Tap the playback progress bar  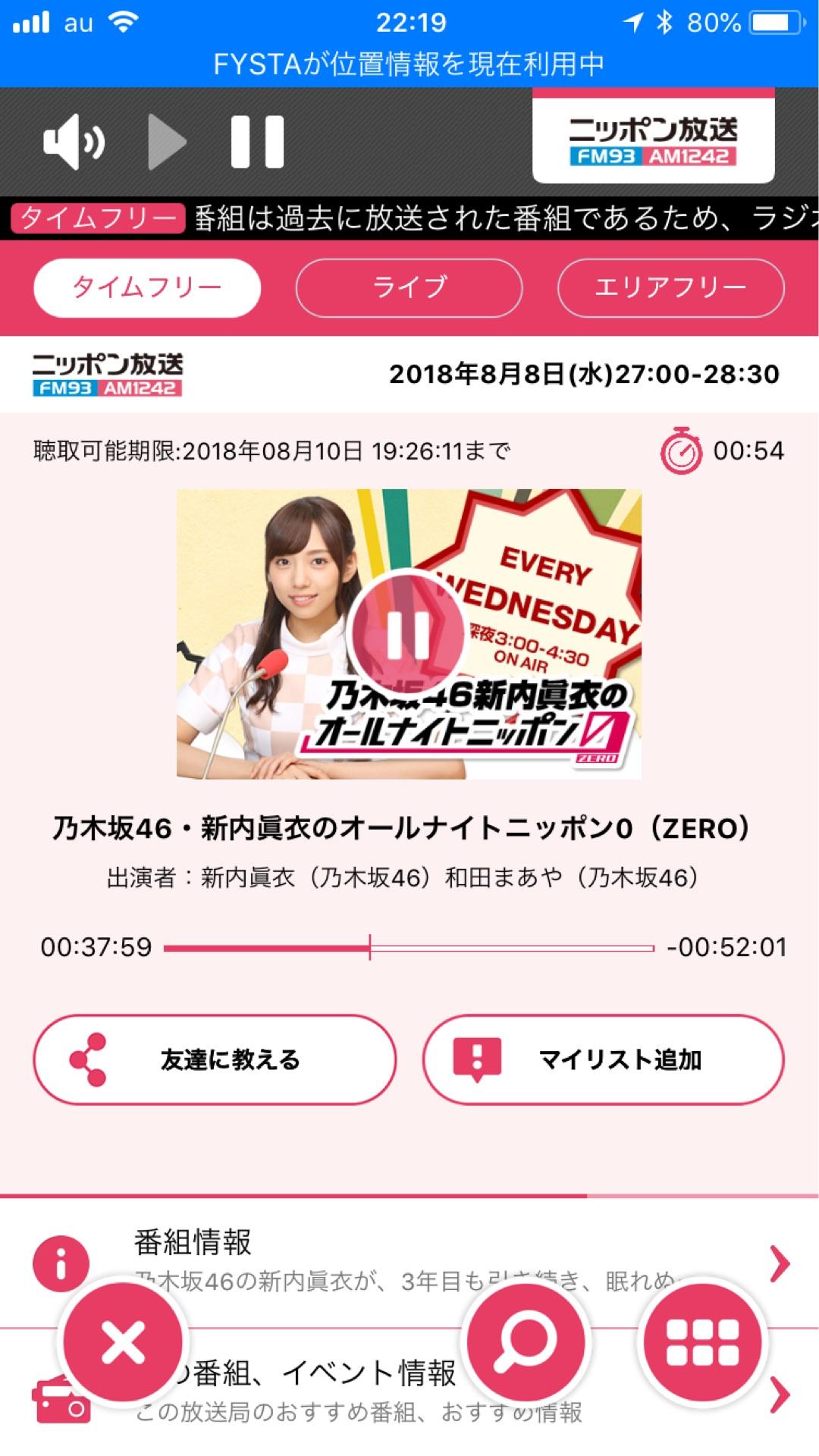pos(409,948)
